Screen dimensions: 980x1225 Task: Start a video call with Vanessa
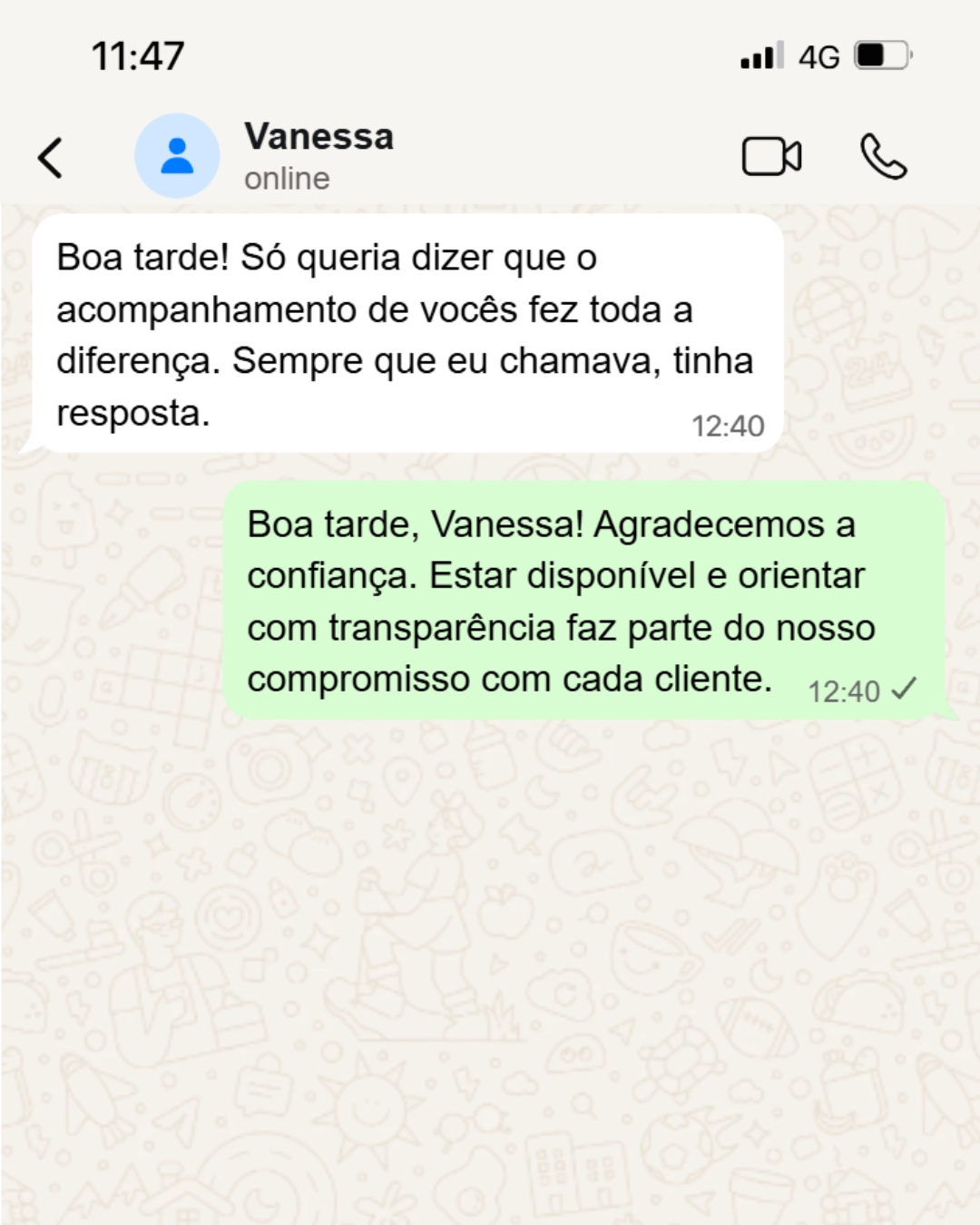771,156
